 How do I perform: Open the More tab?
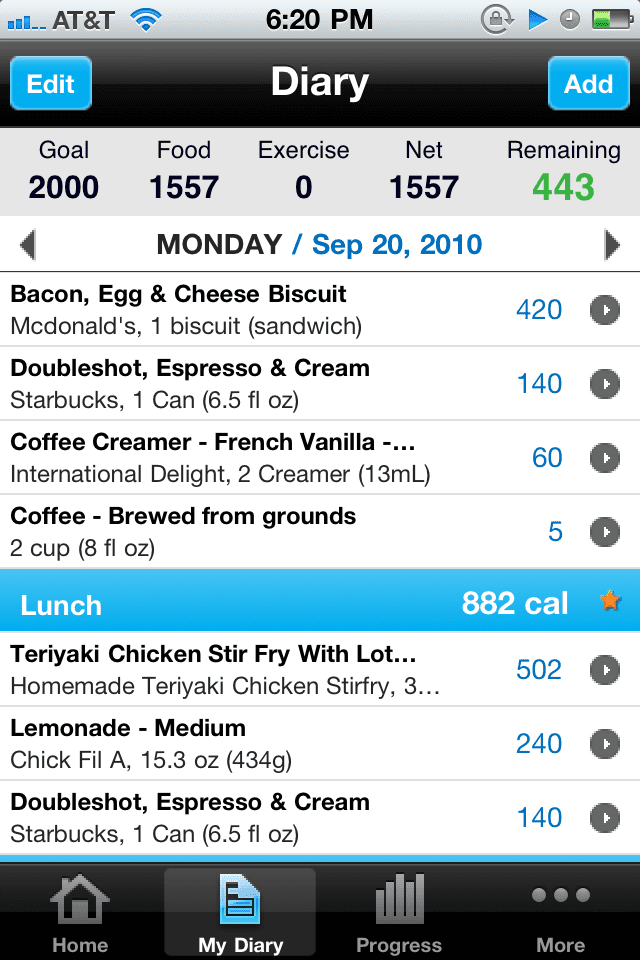click(560, 912)
